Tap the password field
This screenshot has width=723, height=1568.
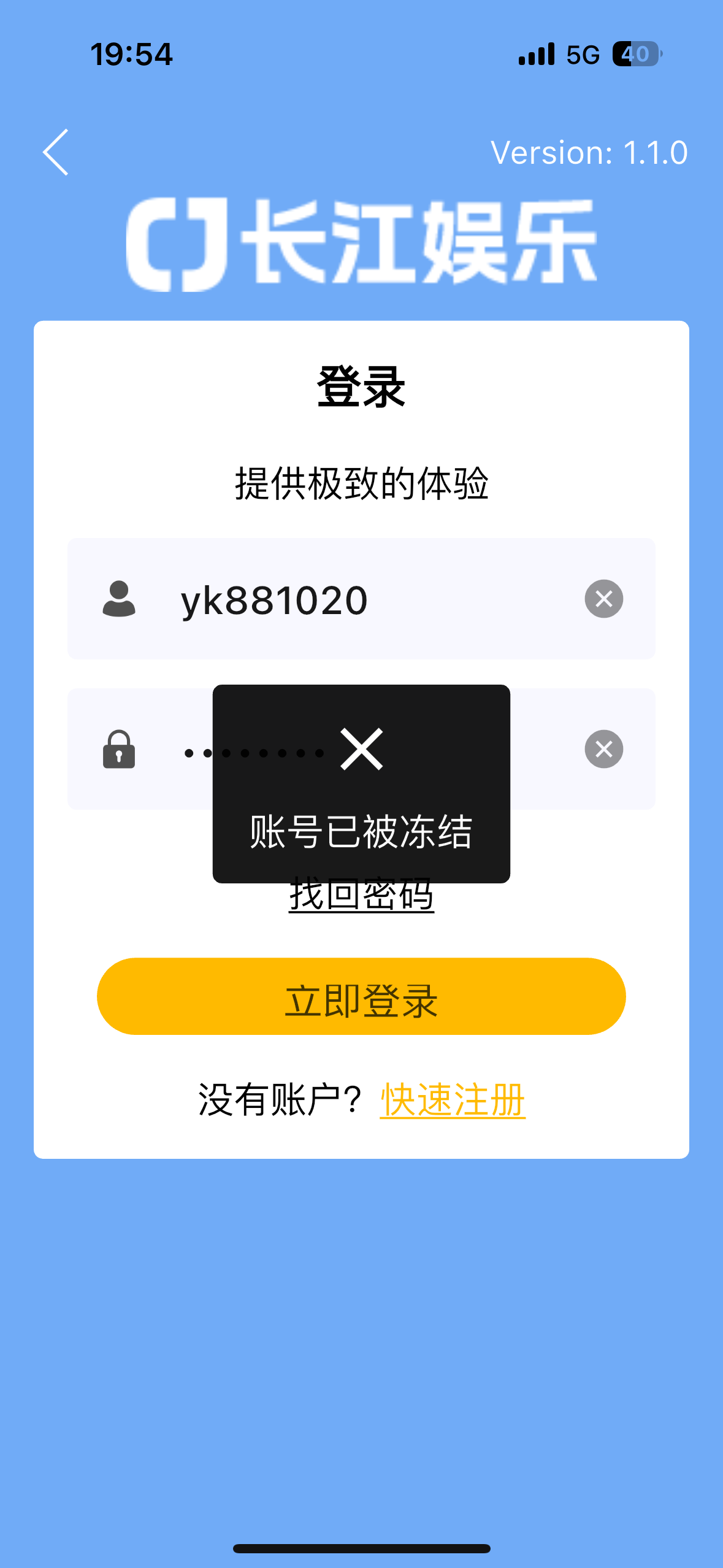(x=361, y=749)
